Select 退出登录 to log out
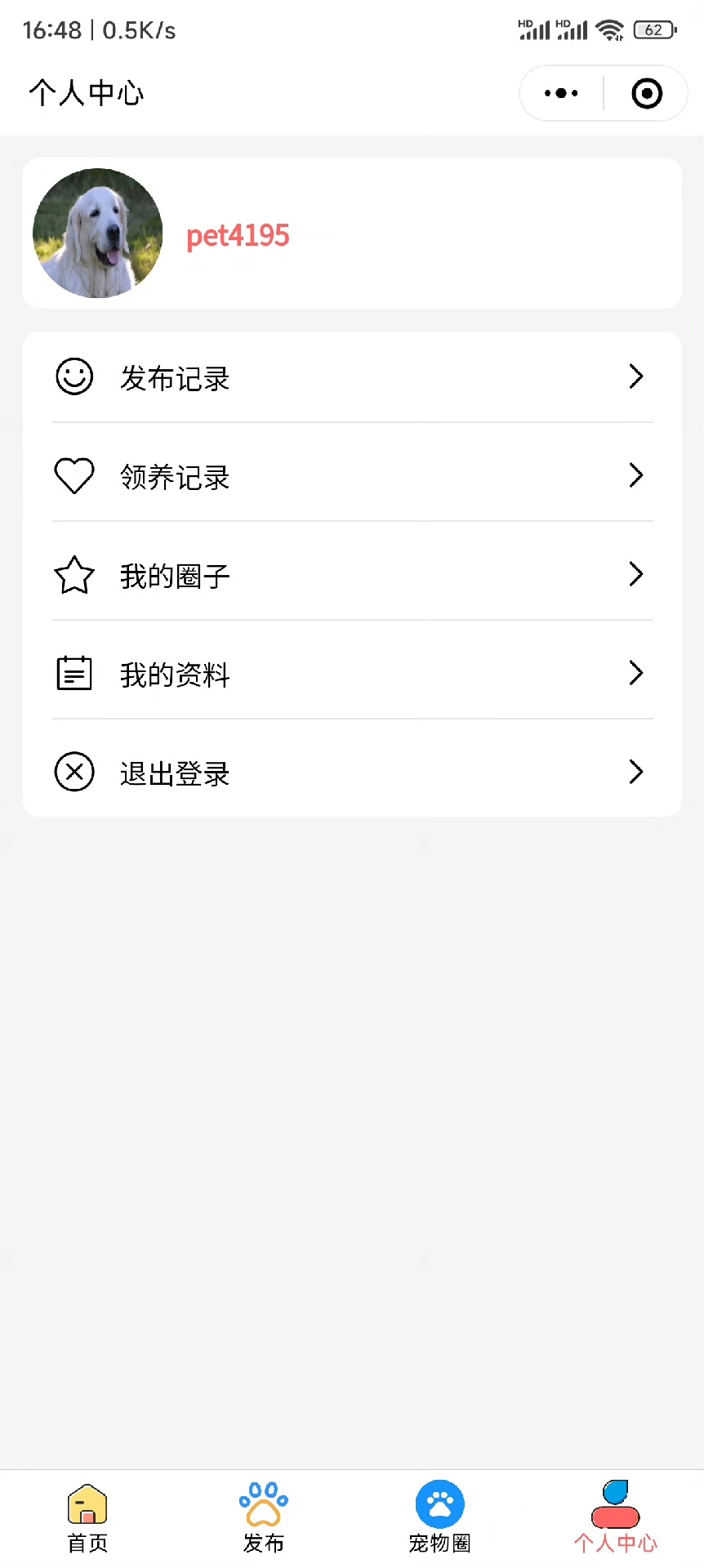 tap(352, 772)
